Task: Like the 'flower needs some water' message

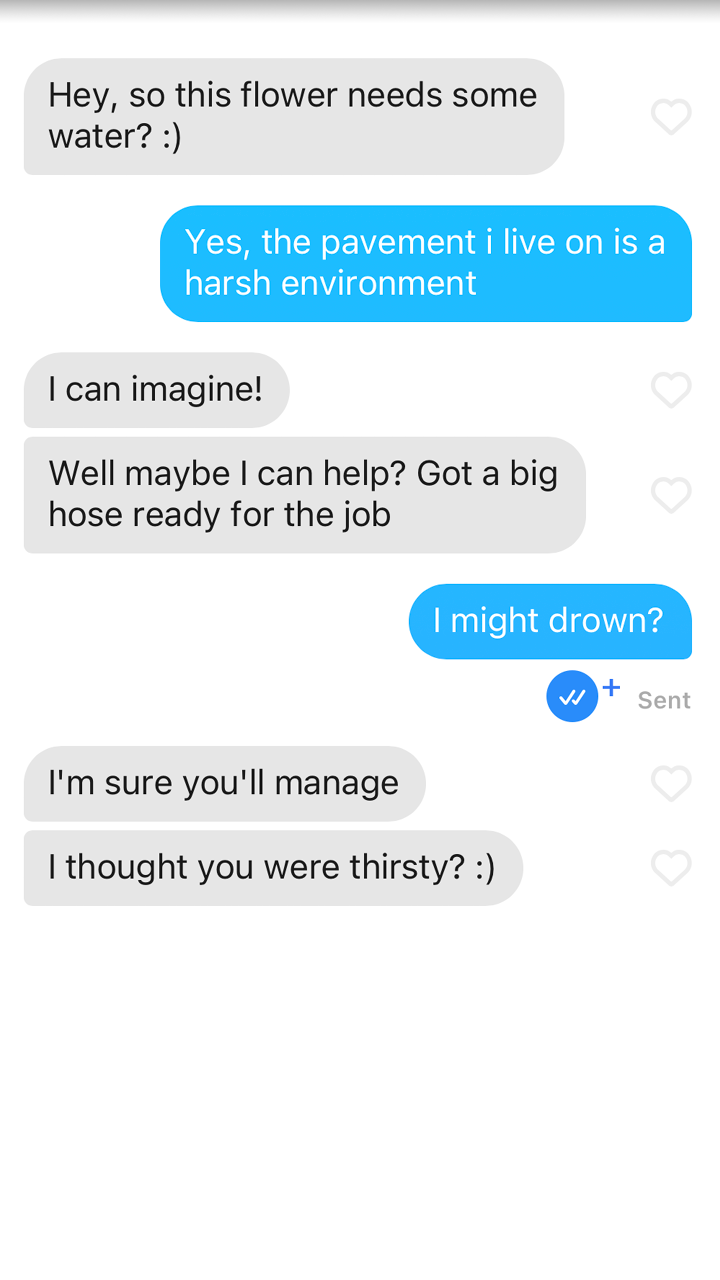Action: 671,117
